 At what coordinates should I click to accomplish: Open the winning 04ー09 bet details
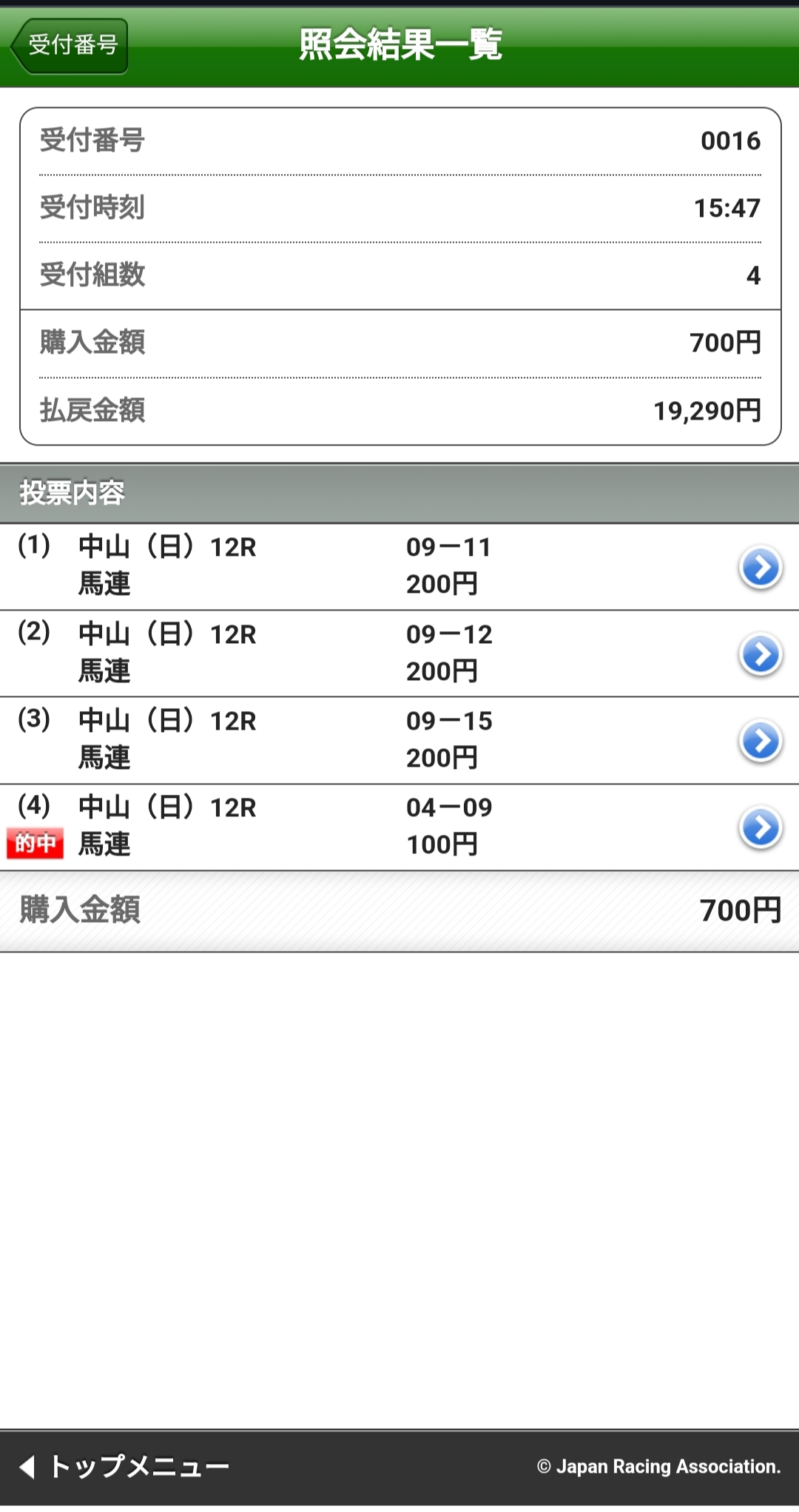[760, 827]
